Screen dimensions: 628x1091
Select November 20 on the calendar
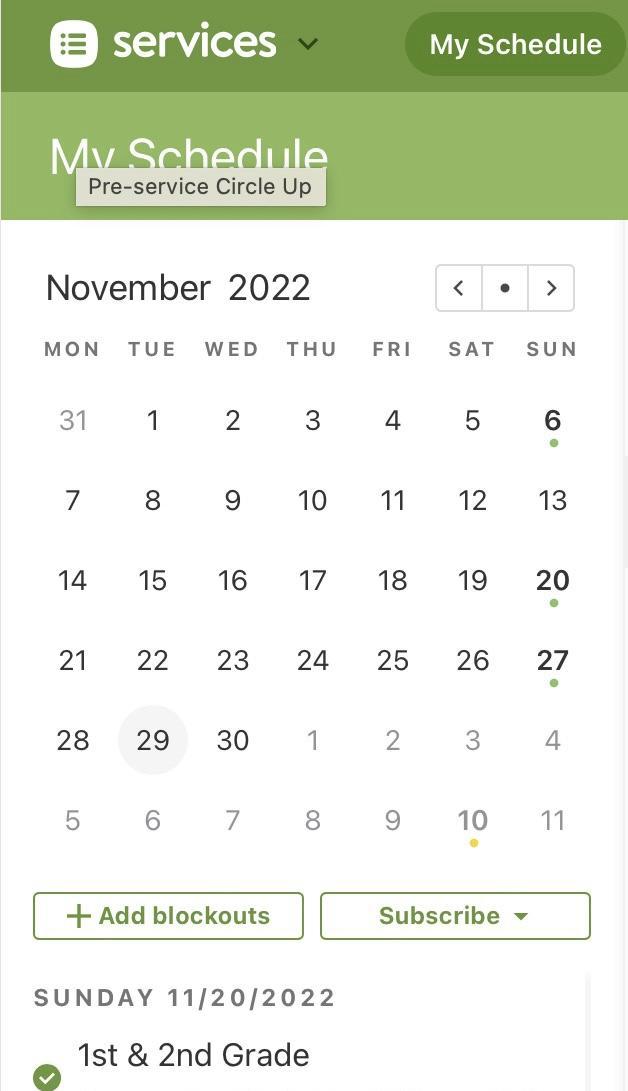tap(552, 581)
